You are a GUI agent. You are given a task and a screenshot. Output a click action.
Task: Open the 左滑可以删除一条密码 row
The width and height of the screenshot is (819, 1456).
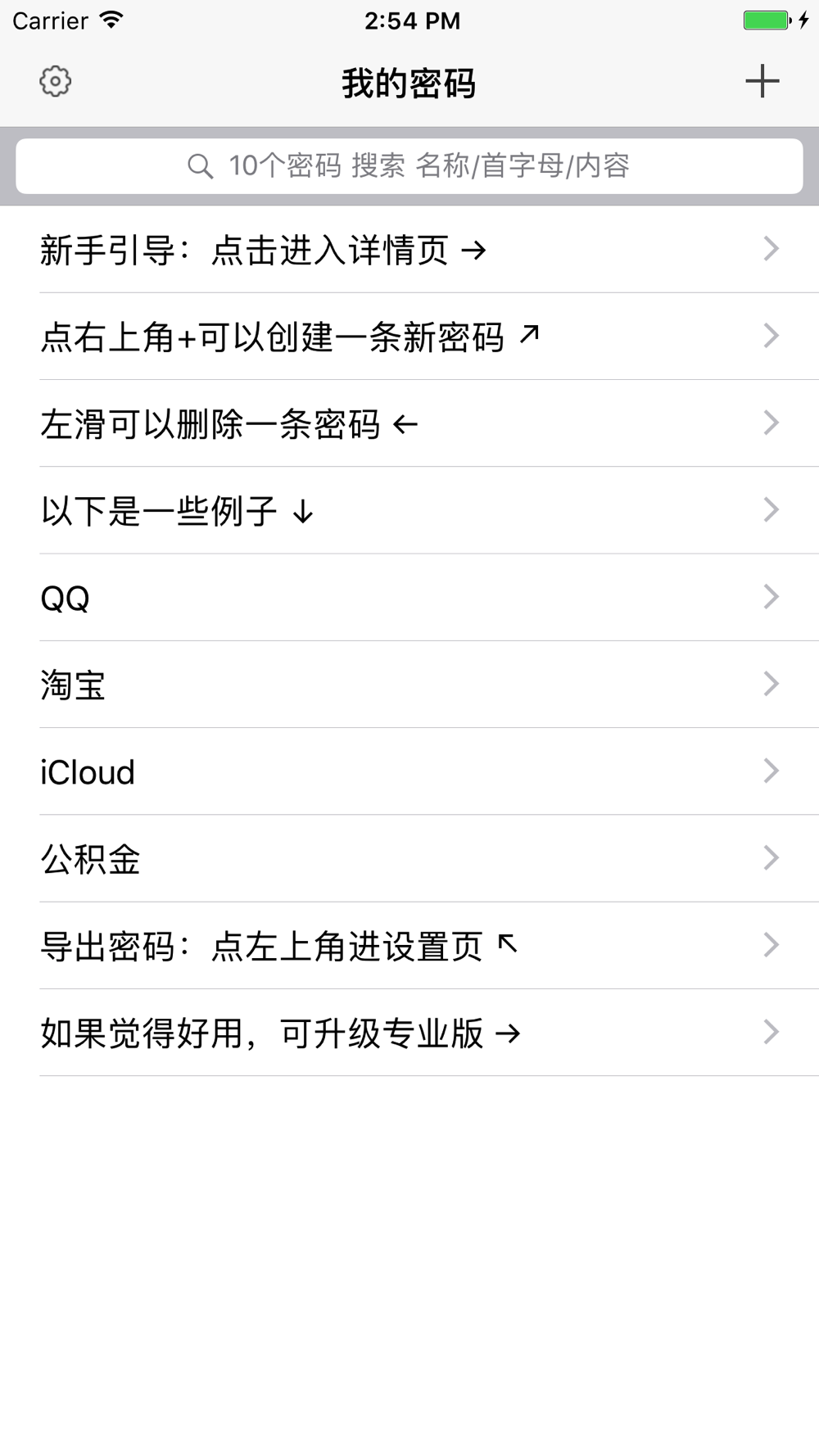(x=409, y=423)
